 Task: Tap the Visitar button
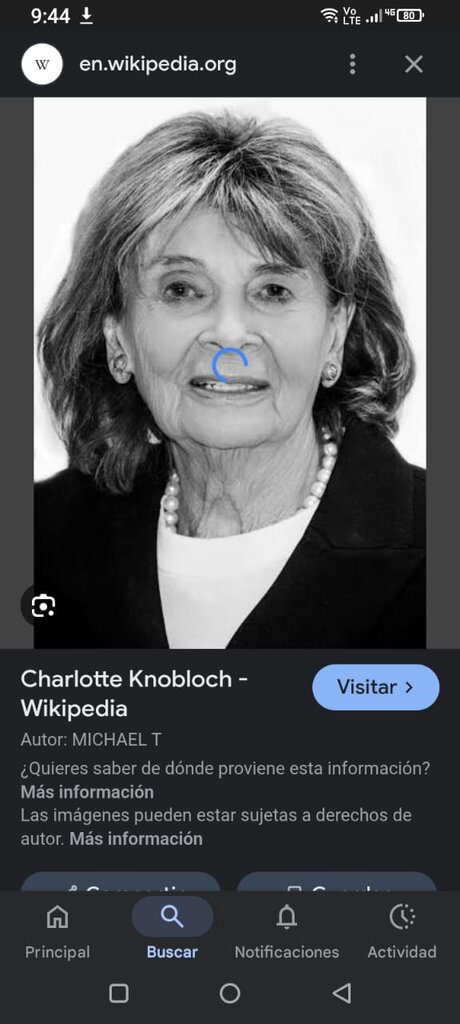coord(376,687)
